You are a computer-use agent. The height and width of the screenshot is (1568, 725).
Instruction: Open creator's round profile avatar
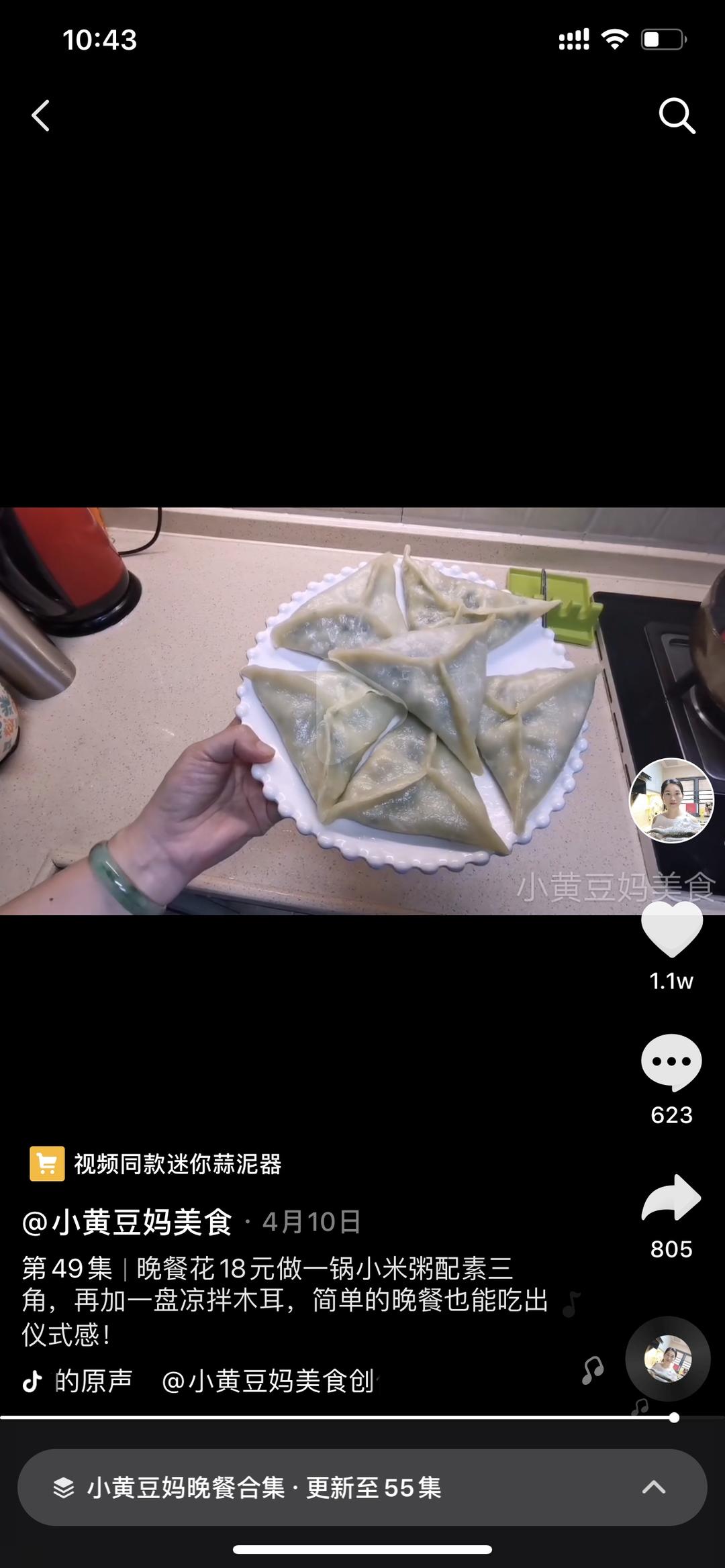671,800
